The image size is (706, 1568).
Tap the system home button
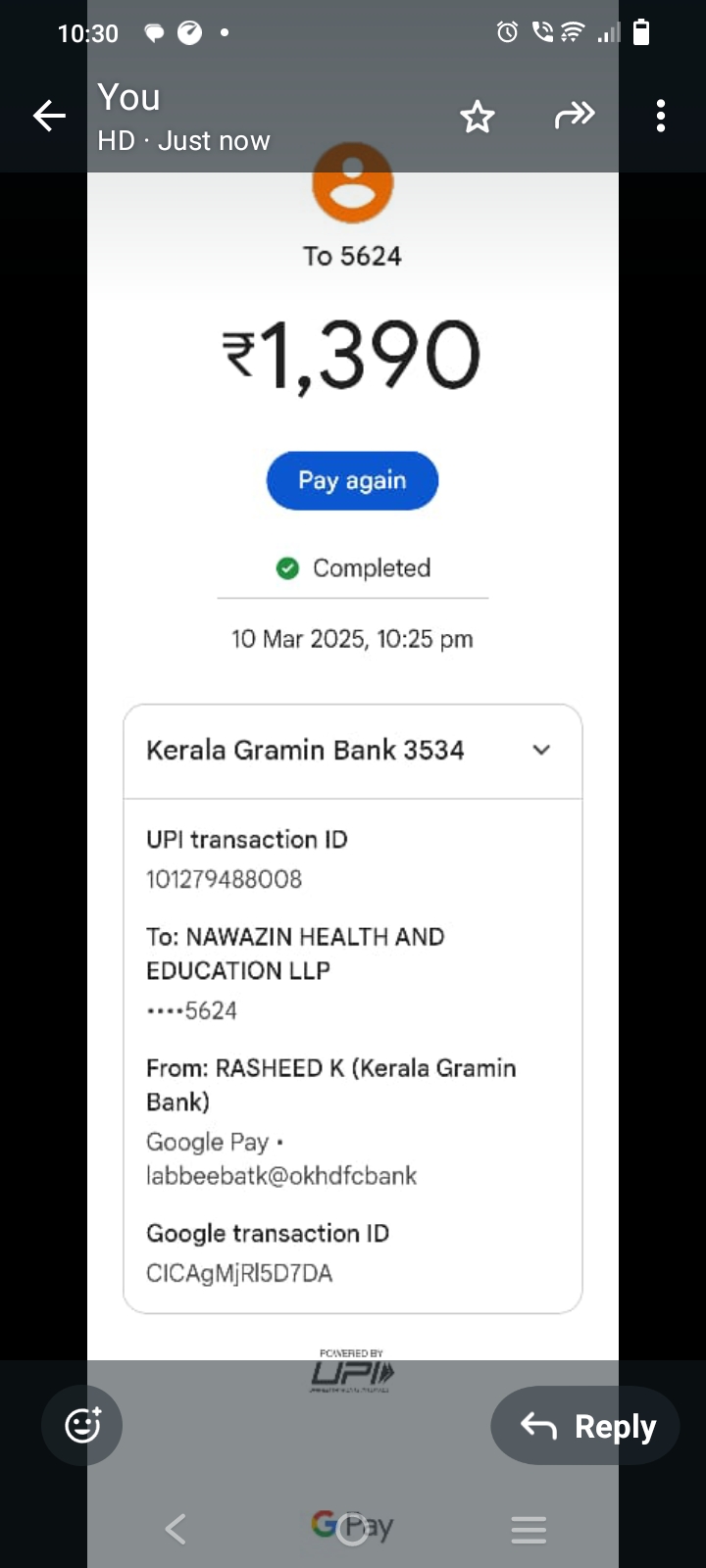pyautogui.click(x=352, y=1529)
